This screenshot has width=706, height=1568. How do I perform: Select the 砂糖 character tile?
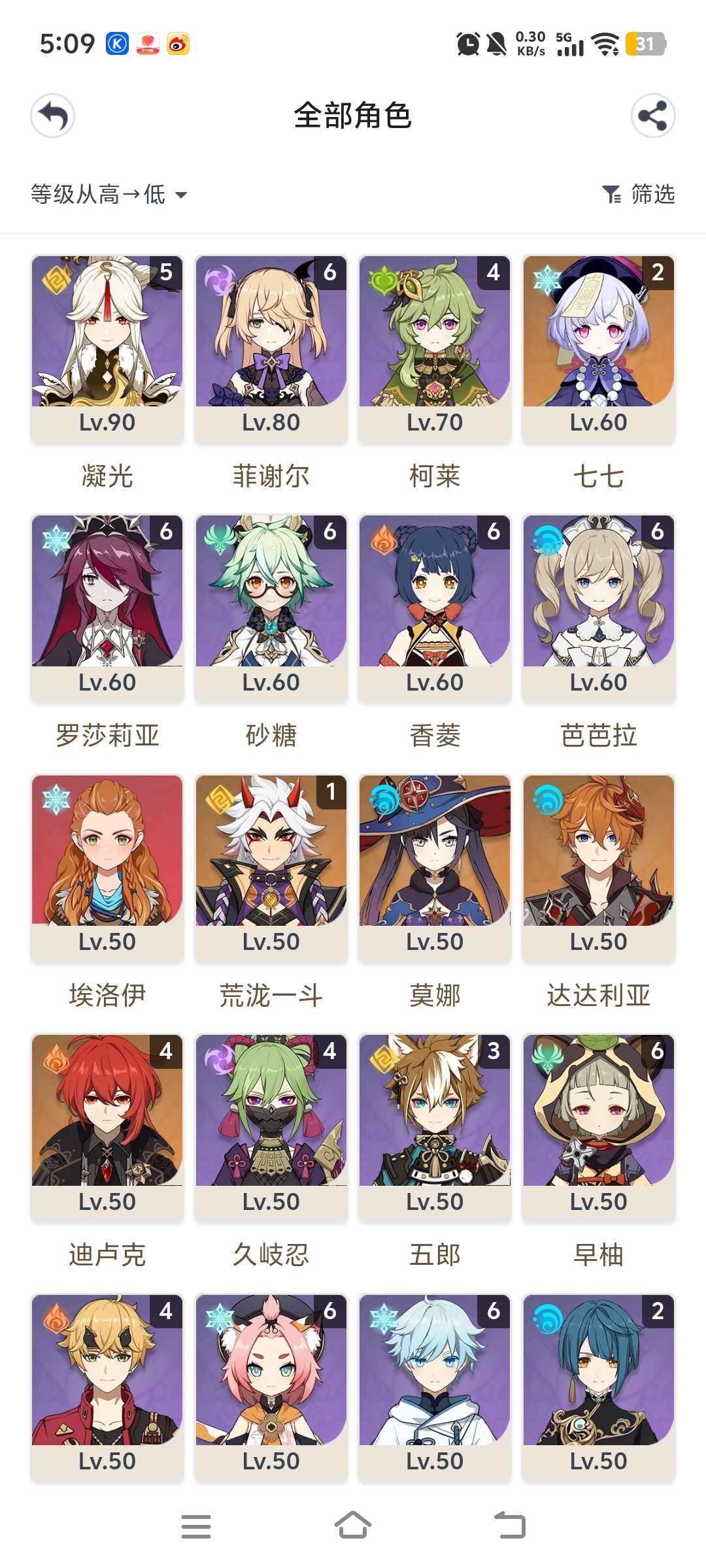(271, 608)
